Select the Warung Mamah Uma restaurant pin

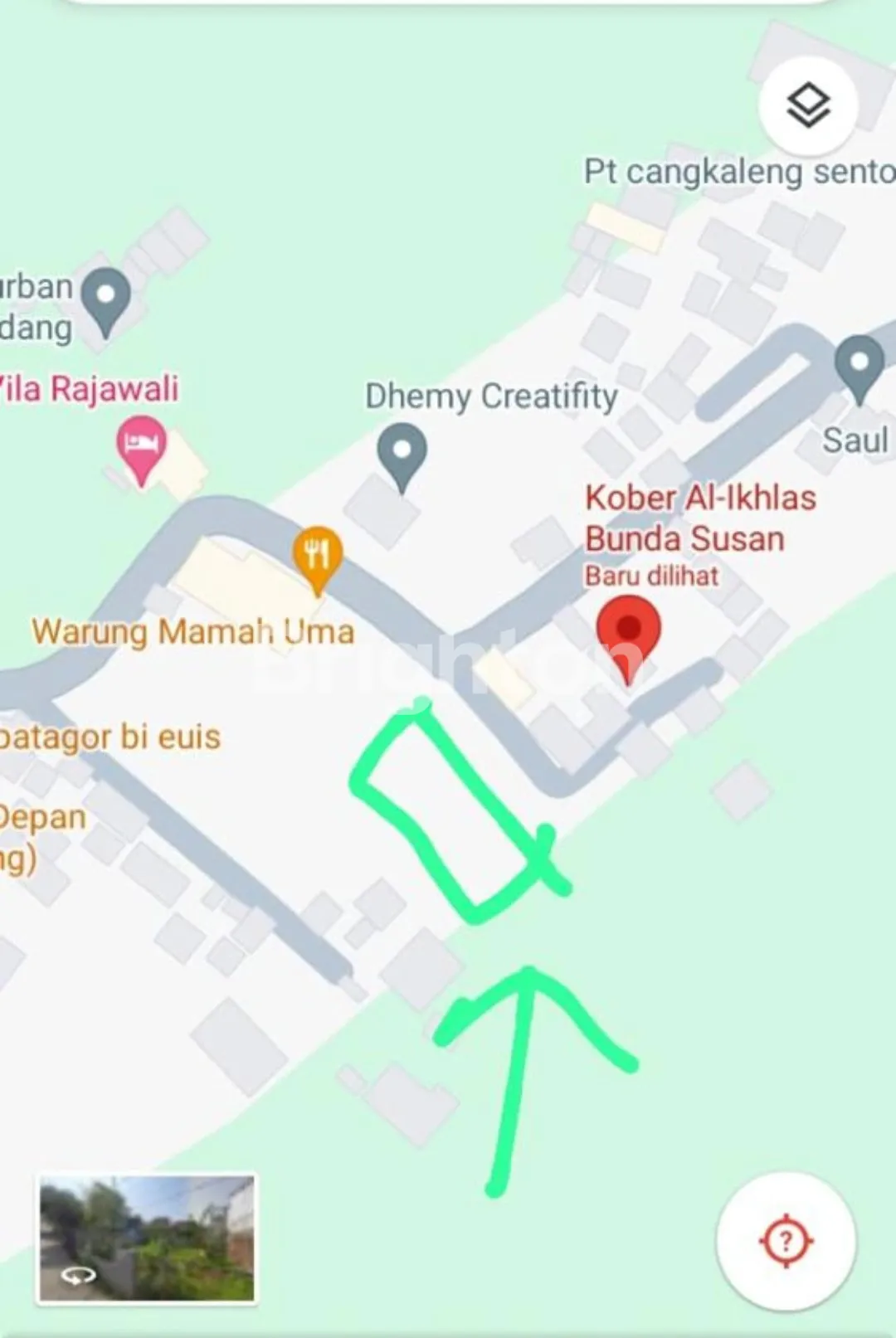[x=318, y=556]
